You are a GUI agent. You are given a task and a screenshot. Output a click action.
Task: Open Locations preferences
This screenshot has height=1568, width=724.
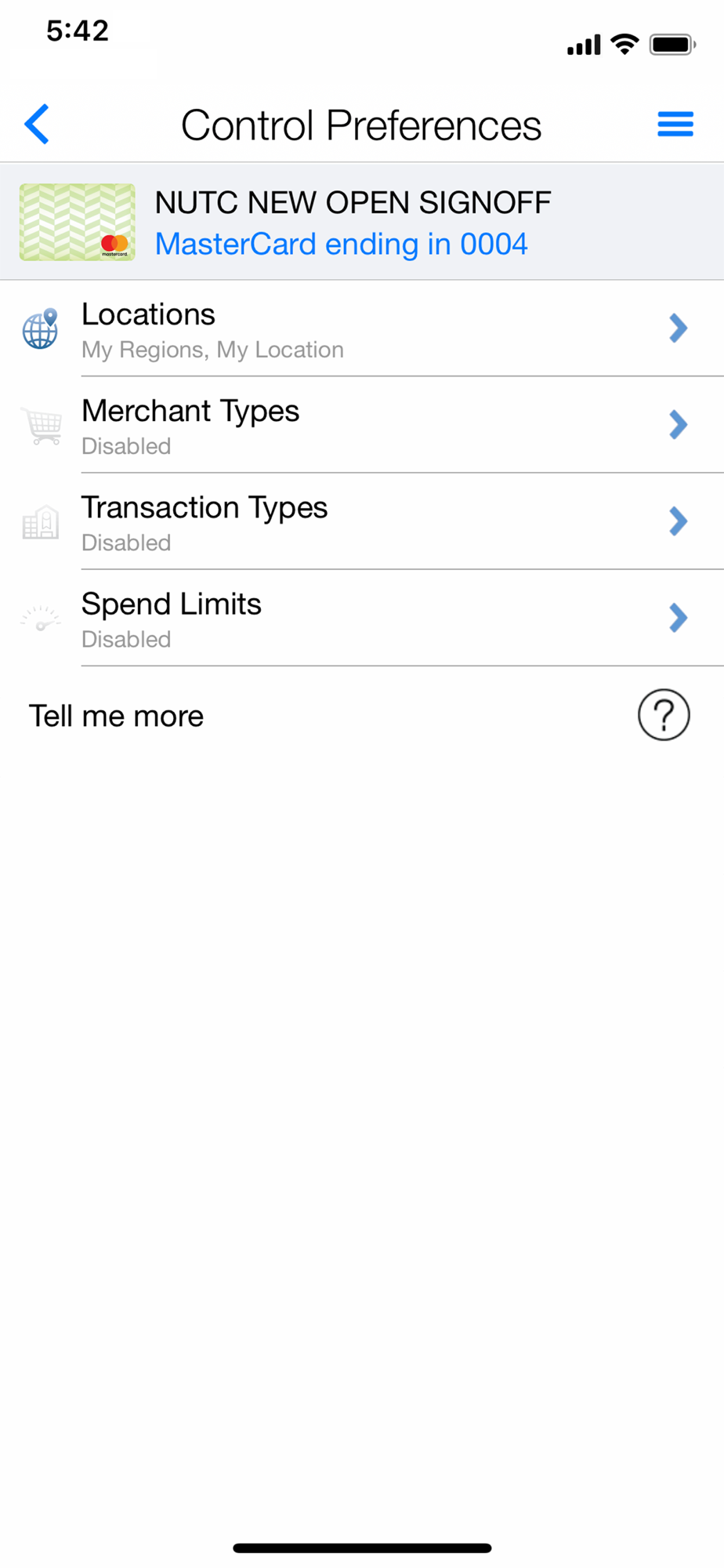(362, 328)
